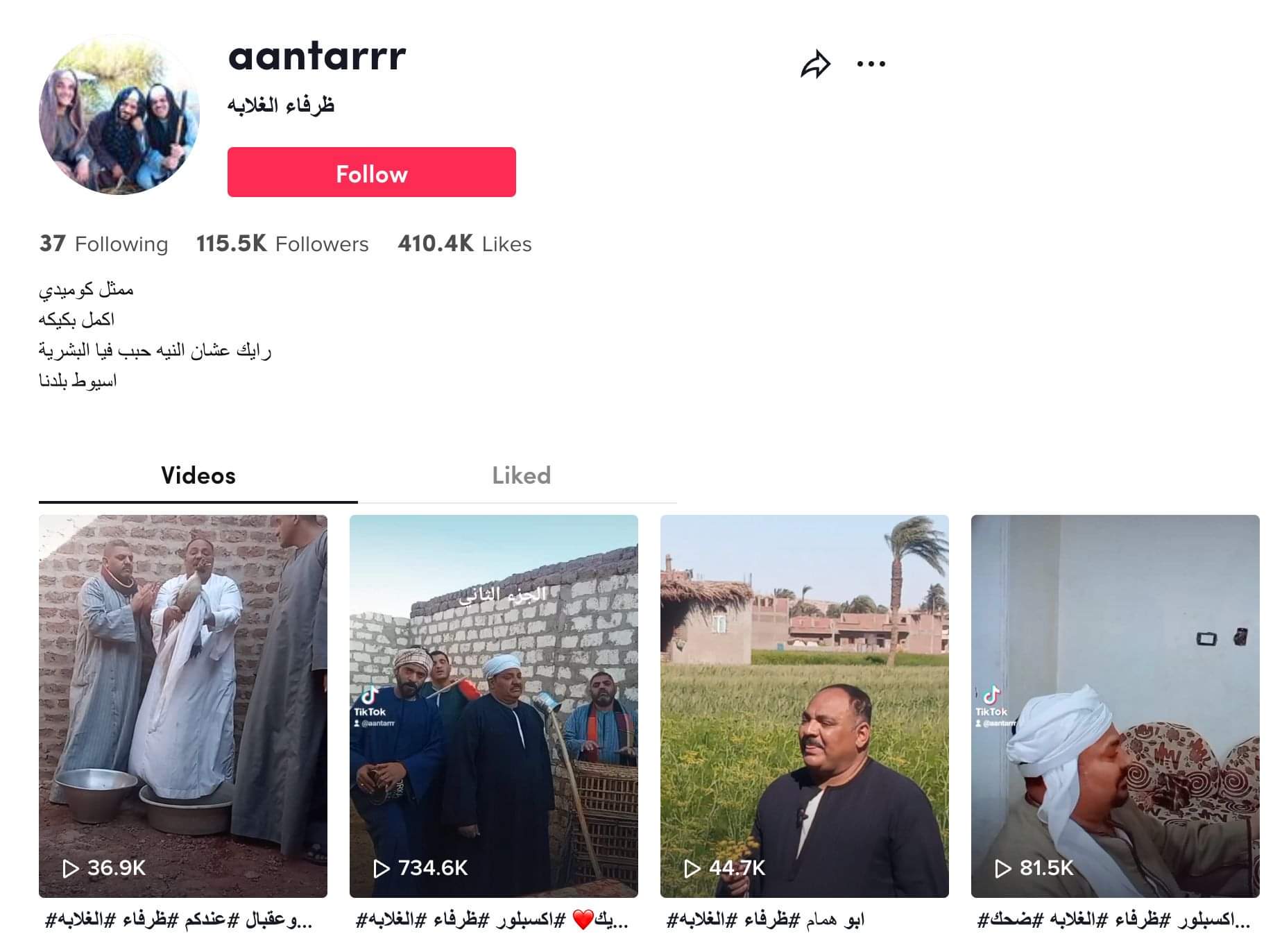
Task: Open the video with 44.7K views
Action: coord(804,705)
